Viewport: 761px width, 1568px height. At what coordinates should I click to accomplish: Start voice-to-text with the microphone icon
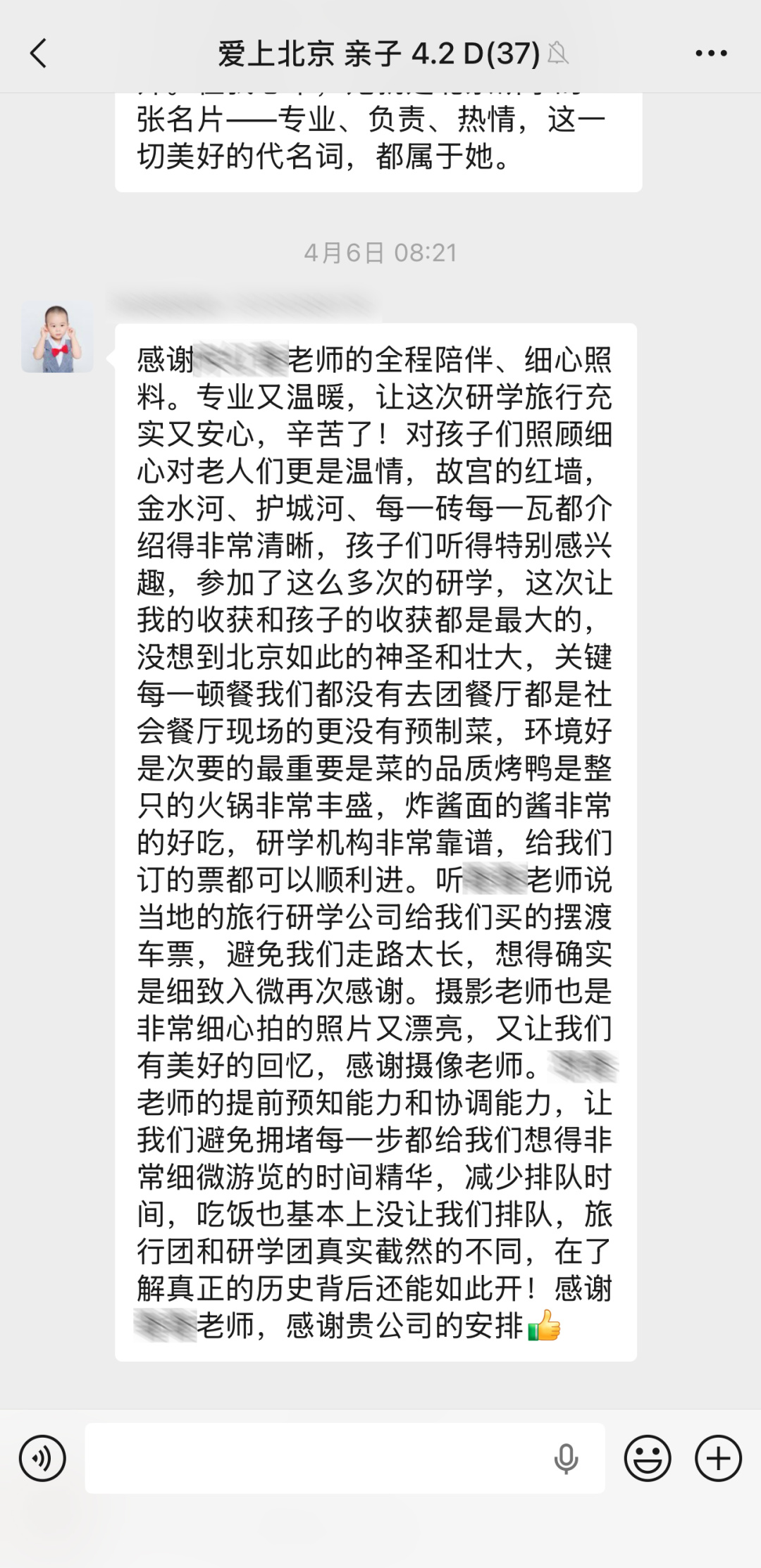click(566, 1458)
